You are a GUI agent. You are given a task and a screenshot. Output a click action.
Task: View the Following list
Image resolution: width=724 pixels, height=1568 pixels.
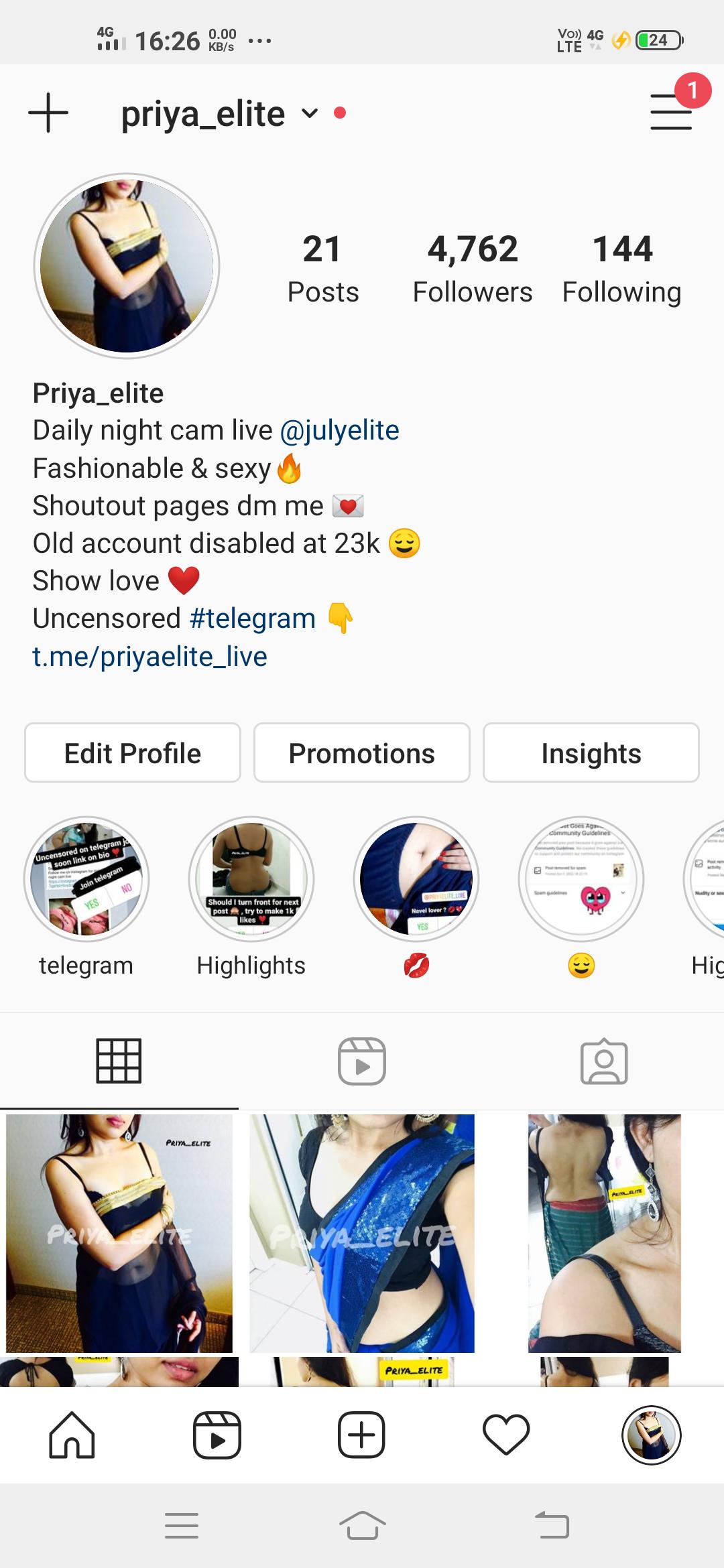621,269
